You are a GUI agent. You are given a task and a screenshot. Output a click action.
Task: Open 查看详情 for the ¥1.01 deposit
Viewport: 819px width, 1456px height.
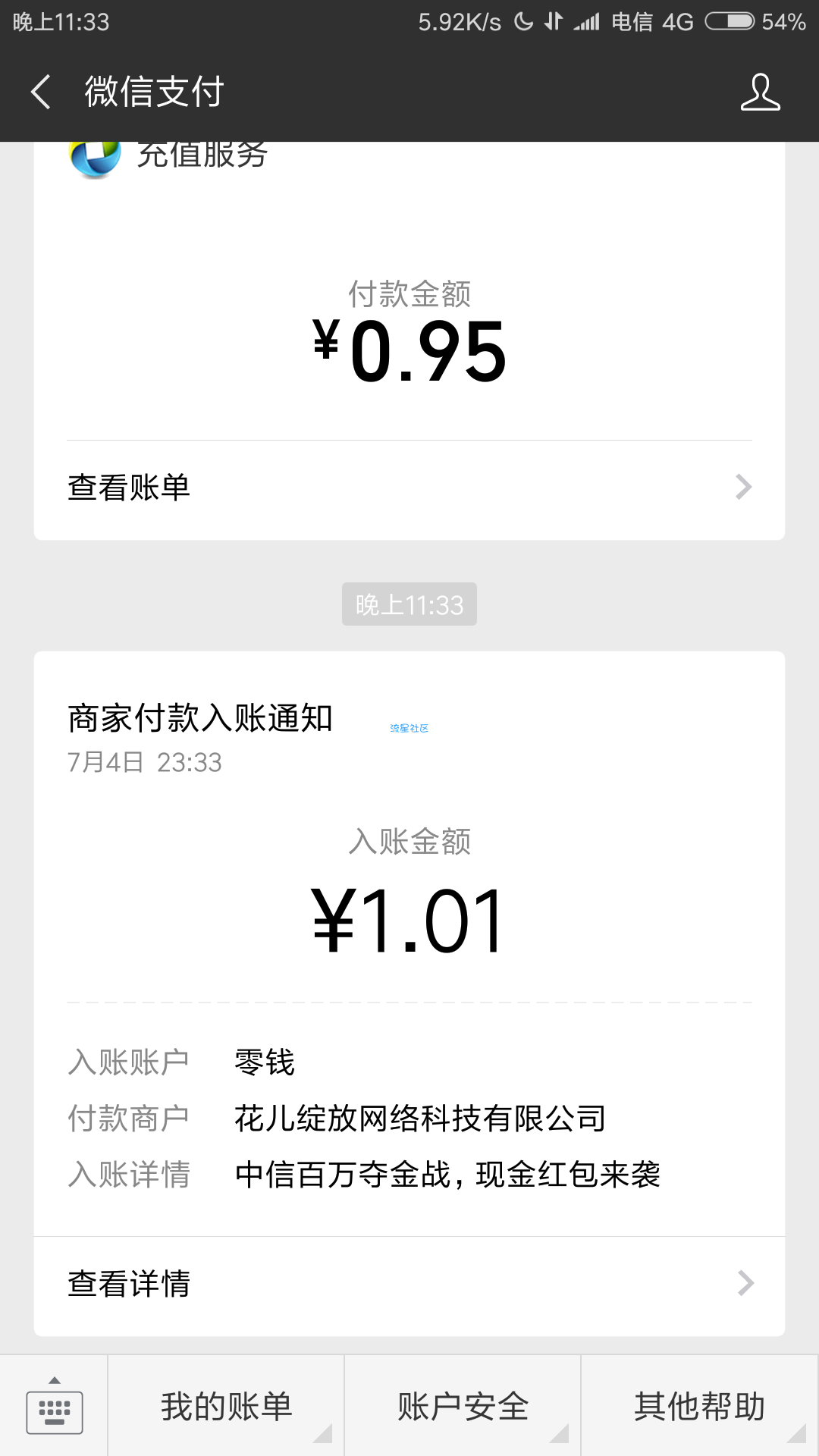click(409, 1284)
